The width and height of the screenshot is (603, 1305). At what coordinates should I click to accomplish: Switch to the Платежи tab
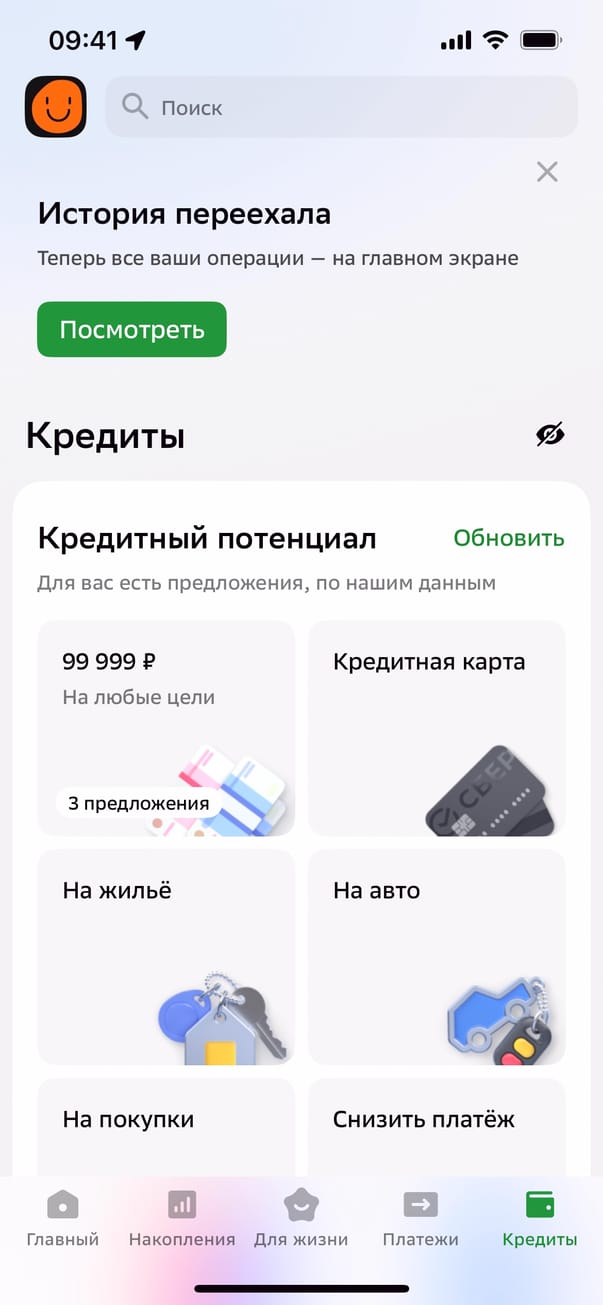pos(420,1219)
